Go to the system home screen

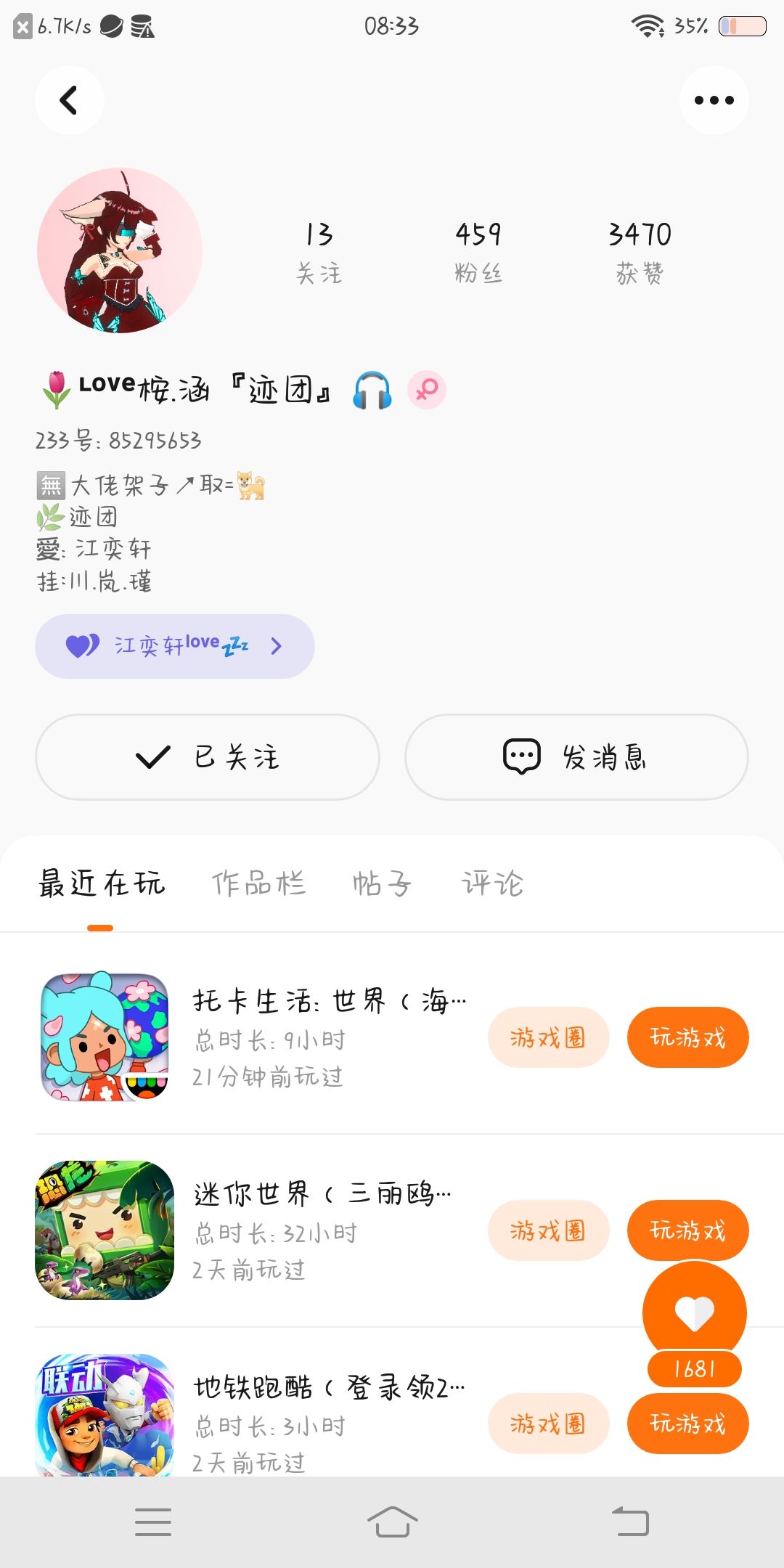click(x=392, y=1522)
